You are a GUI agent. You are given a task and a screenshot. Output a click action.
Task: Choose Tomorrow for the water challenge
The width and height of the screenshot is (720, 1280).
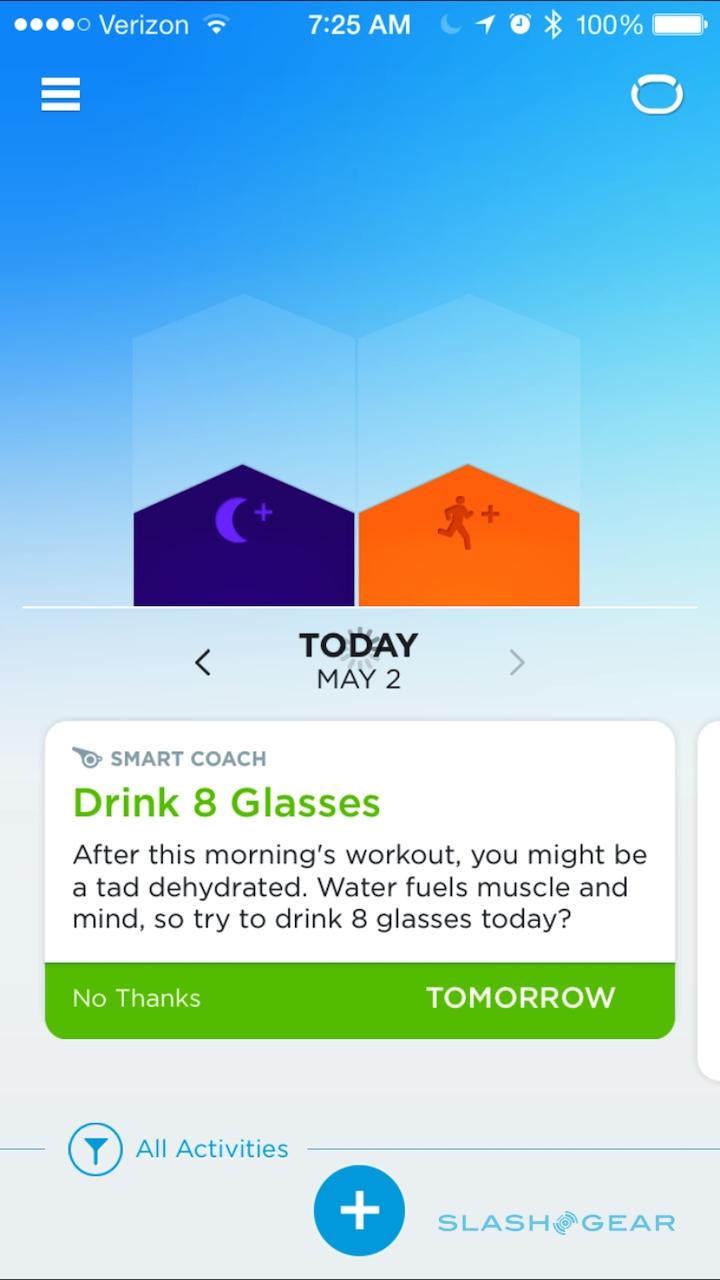tap(520, 998)
